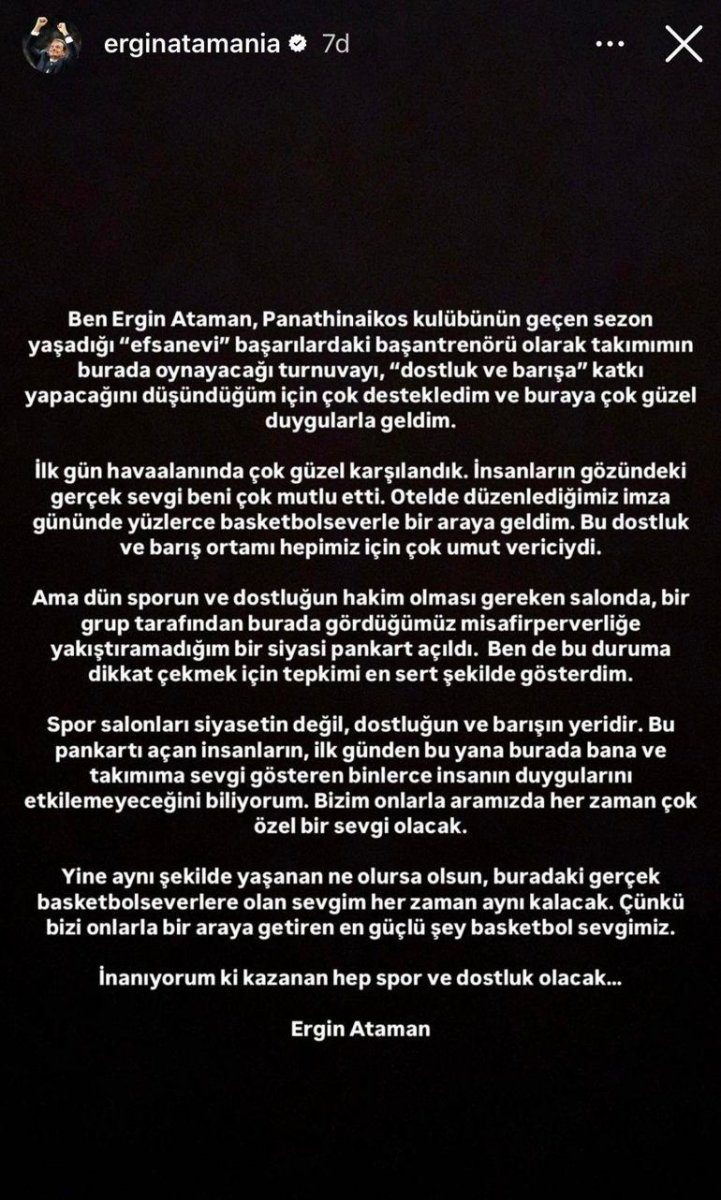This screenshot has width=721, height=1200.
Task: Open erginatamania's profile picture
Action: [x=52, y=45]
